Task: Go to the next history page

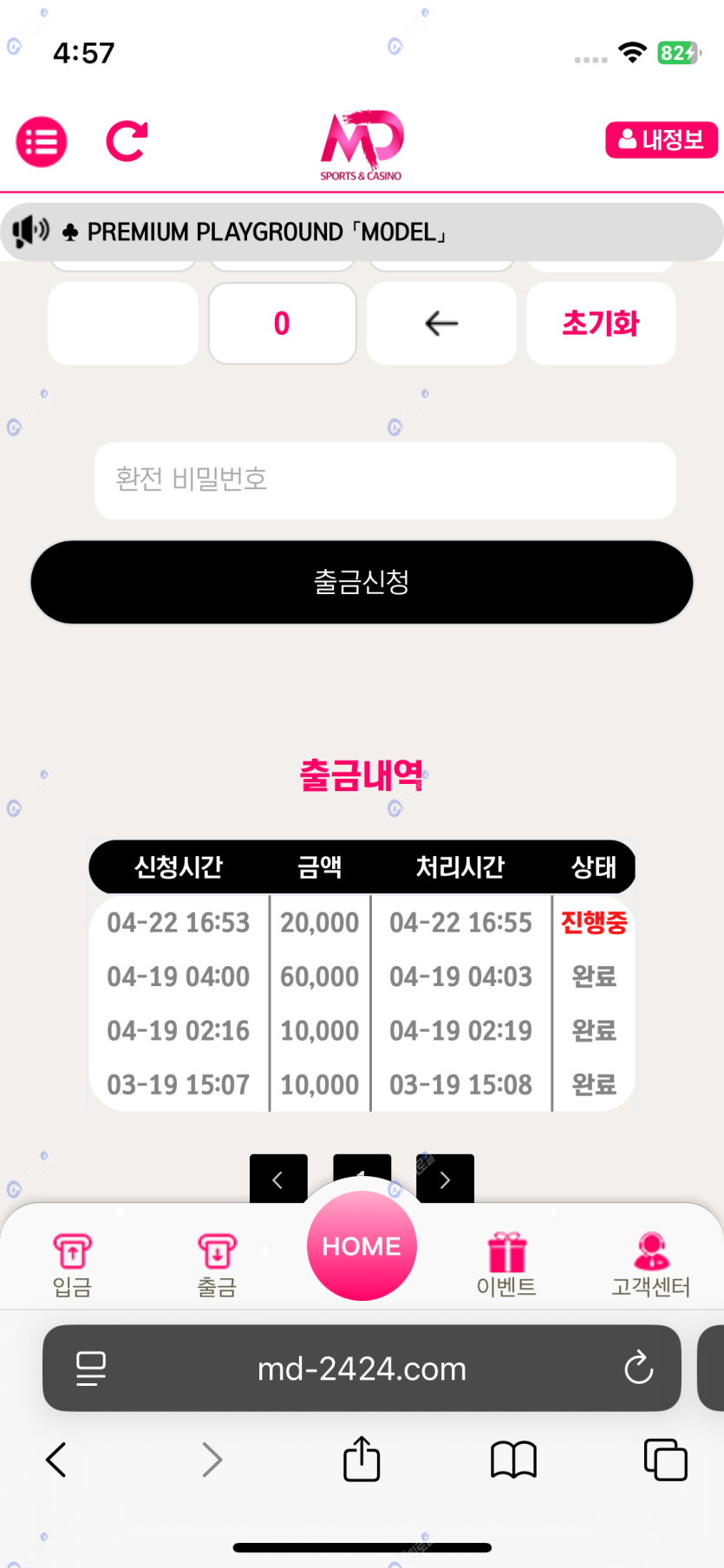Action: (446, 1179)
